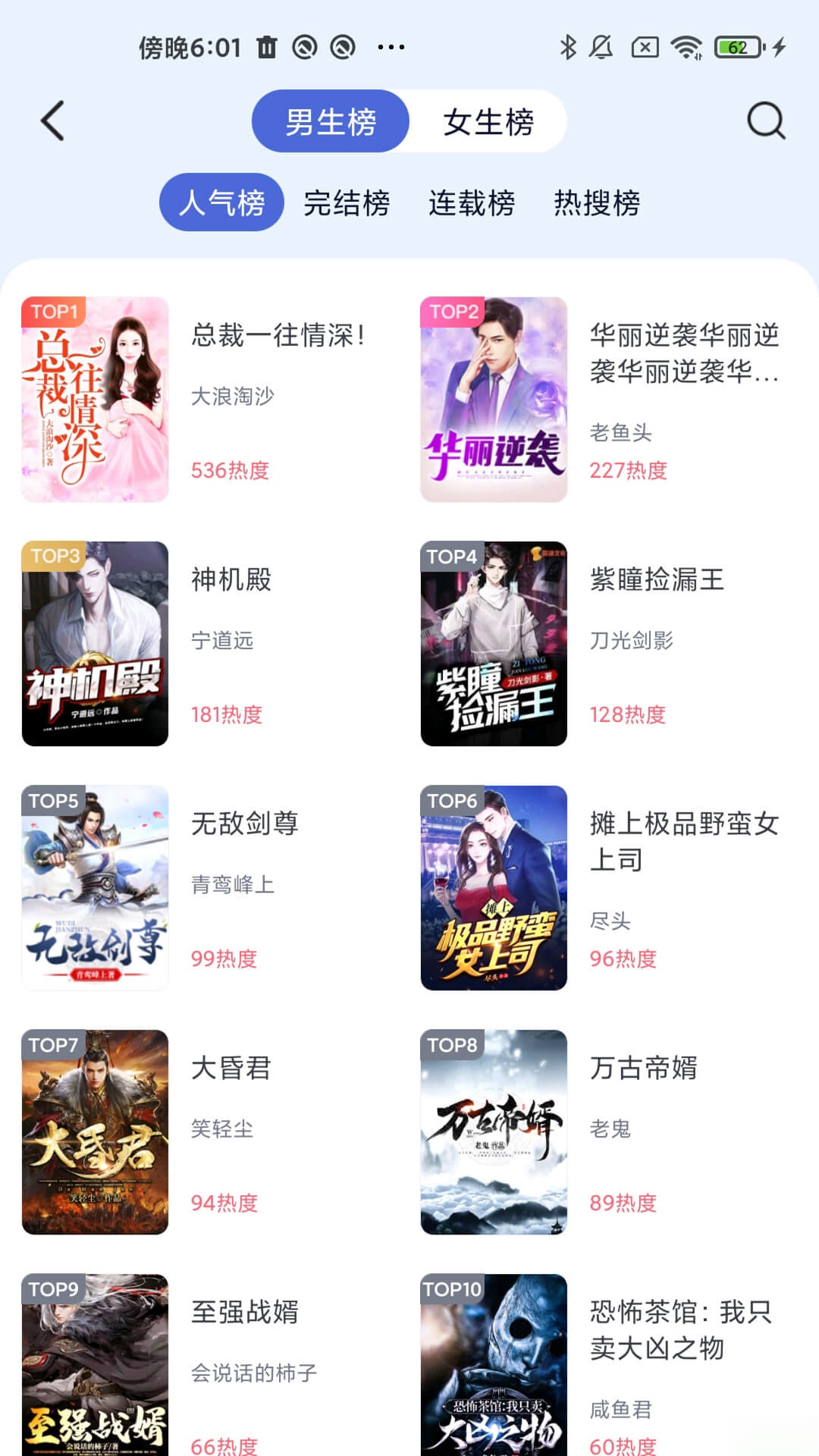Screen dimensions: 819x1456
Task: Switch to the 热搜榜 list
Action: point(598,204)
